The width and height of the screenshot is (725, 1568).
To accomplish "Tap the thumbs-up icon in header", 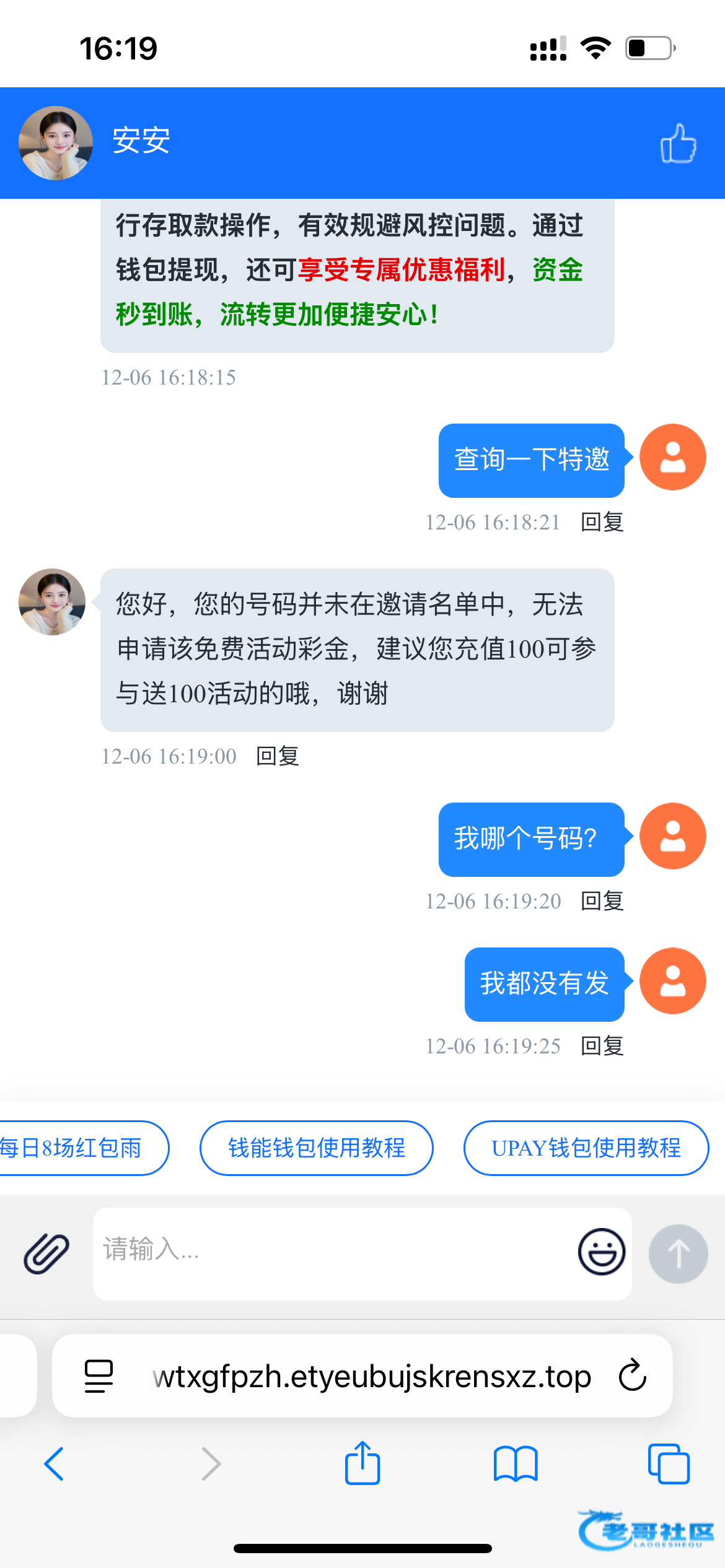I will pos(678,143).
